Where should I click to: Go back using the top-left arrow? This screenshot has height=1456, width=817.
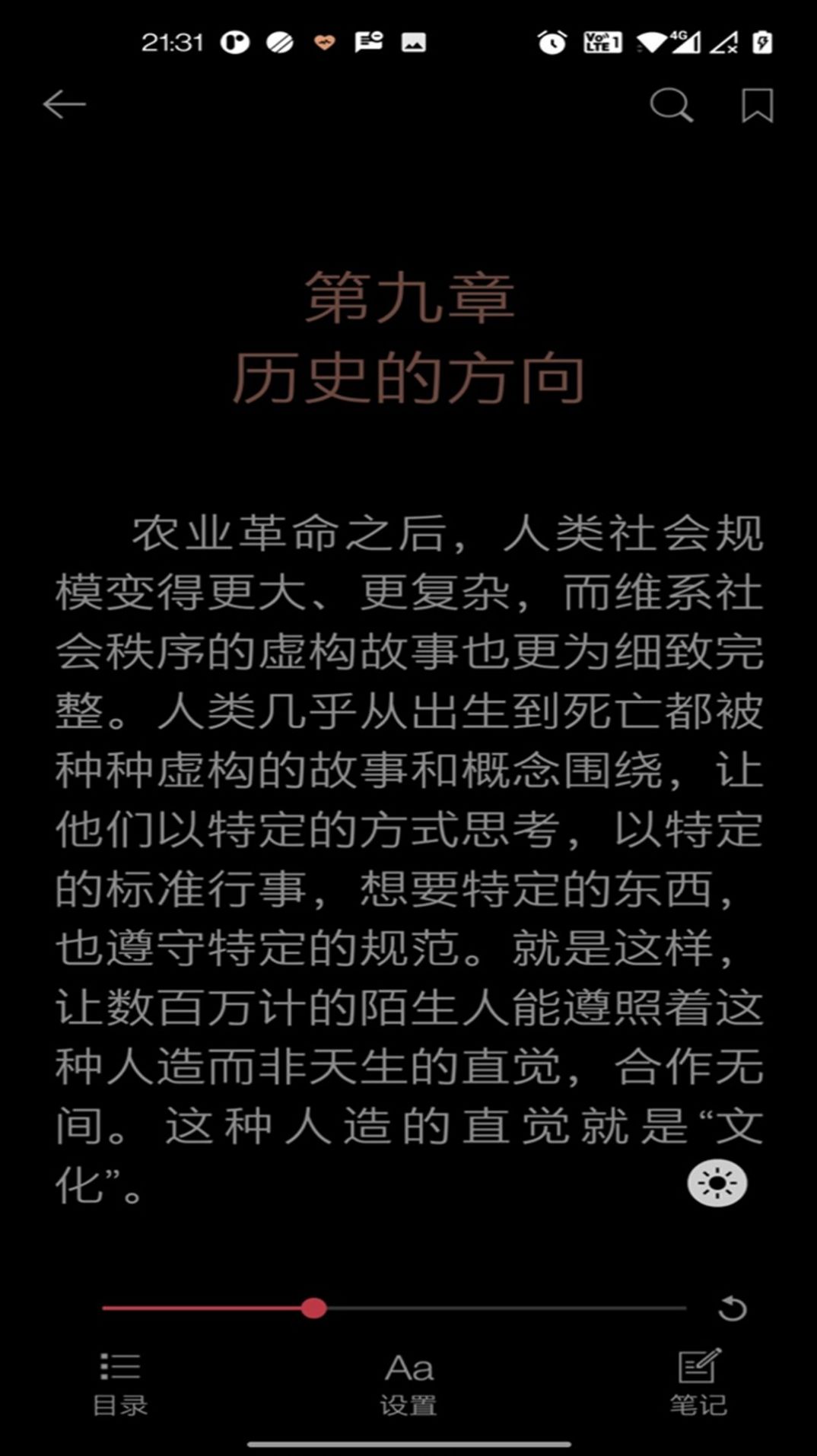[x=64, y=104]
